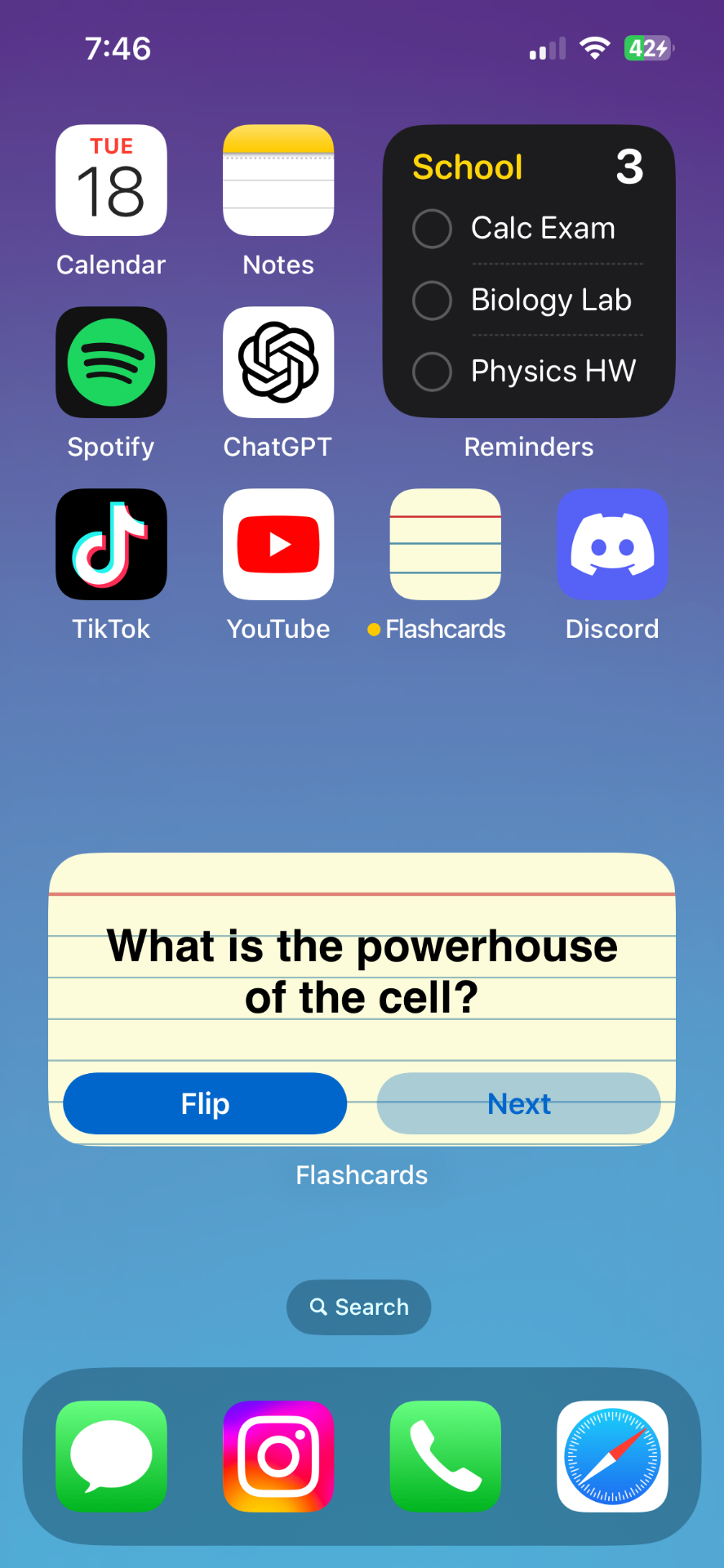724x1568 pixels.
Task: Flip the flashcard to see the answer
Action: pos(204,1103)
